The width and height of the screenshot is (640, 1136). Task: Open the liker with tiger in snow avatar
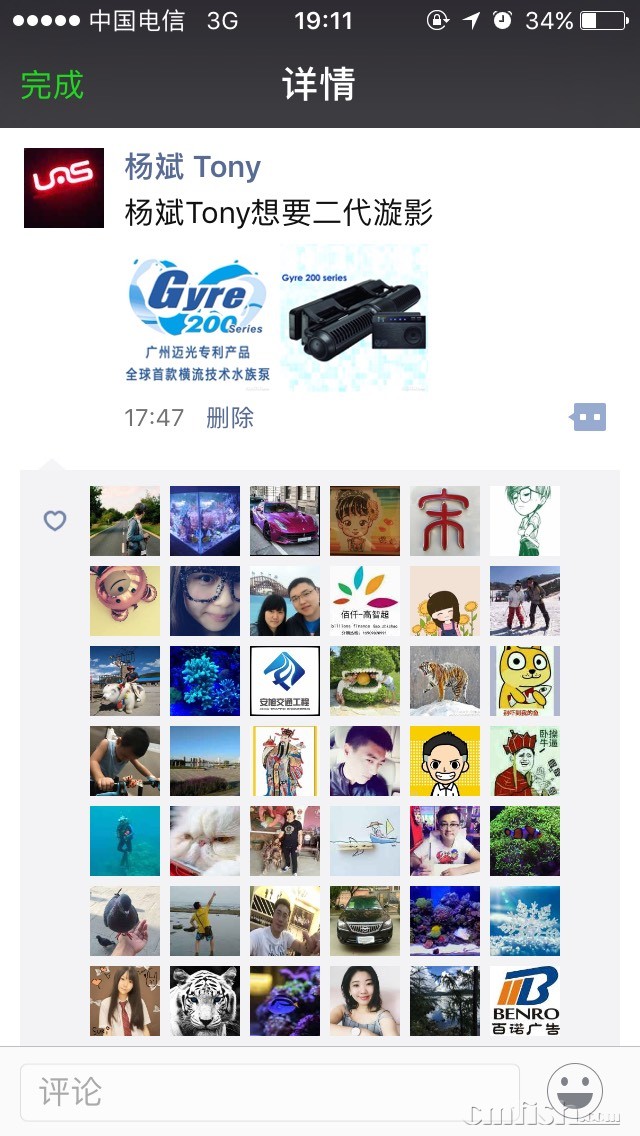click(x=445, y=681)
